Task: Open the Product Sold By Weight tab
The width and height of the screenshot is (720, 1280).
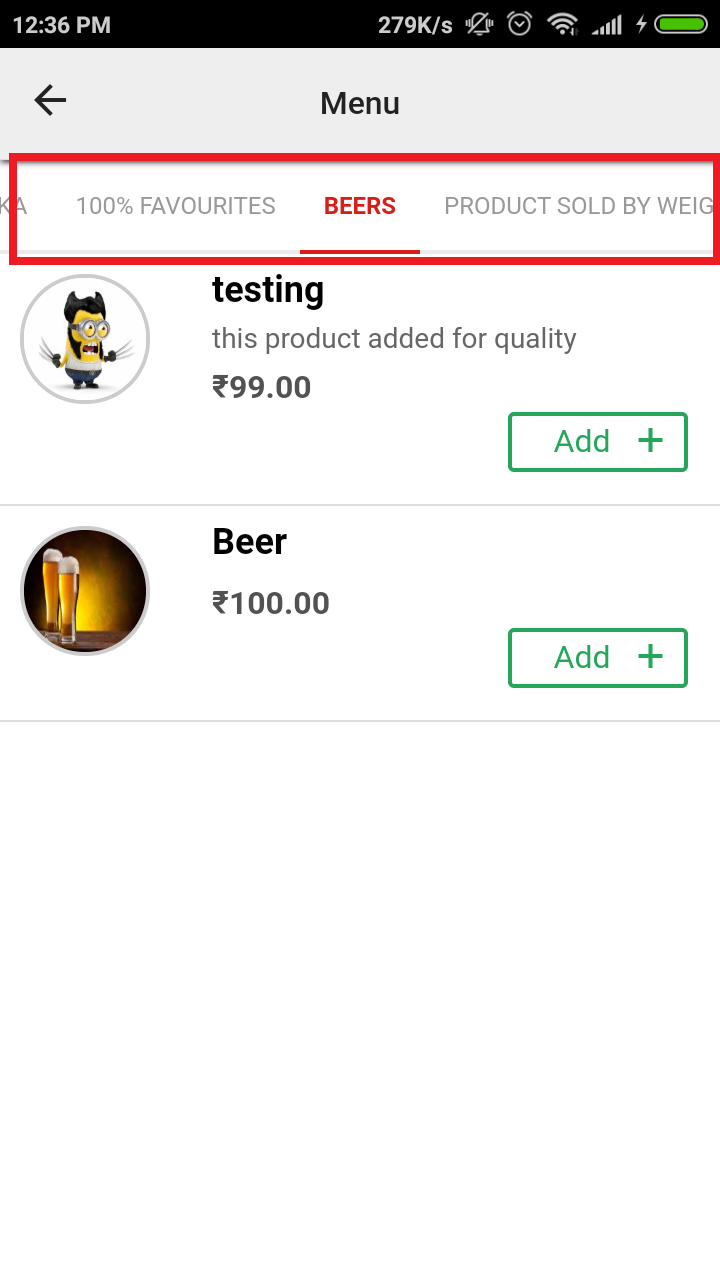Action: click(x=580, y=206)
